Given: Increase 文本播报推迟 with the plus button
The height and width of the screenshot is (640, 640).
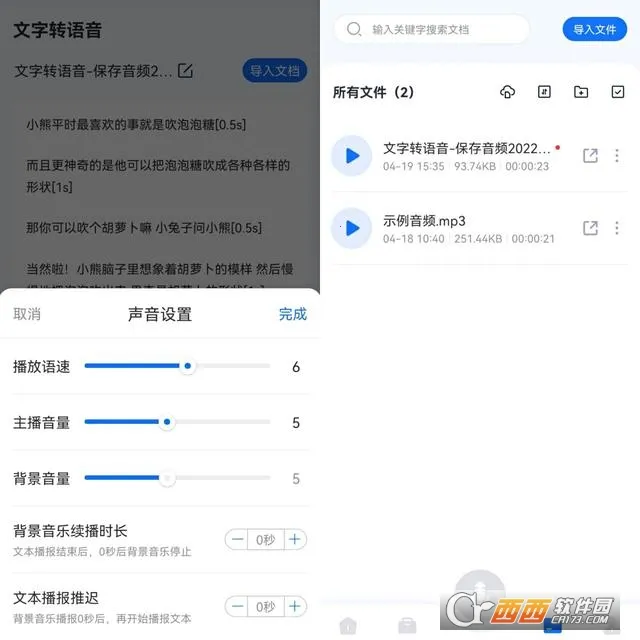Looking at the screenshot, I should (x=295, y=606).
